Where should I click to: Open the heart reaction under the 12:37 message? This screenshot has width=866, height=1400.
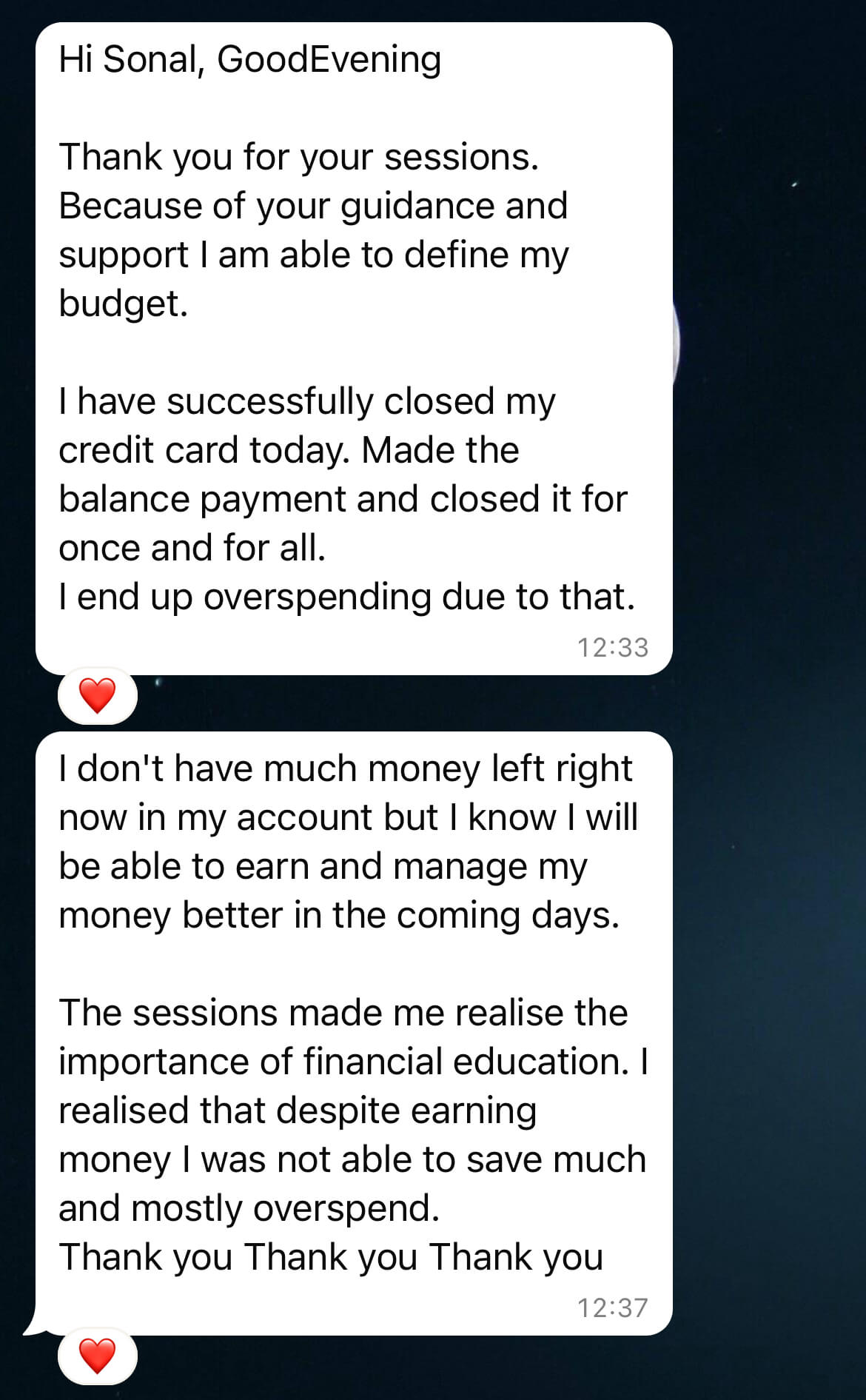coord(98,1356)
